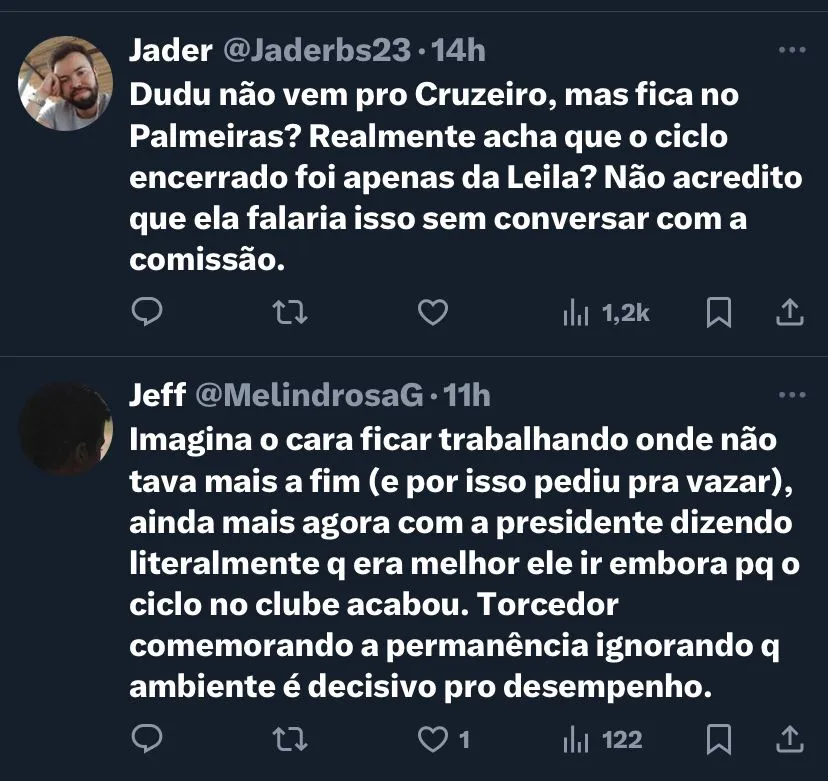Reply to Jader's tweet

pyautogui.click(x=147, y=313)
